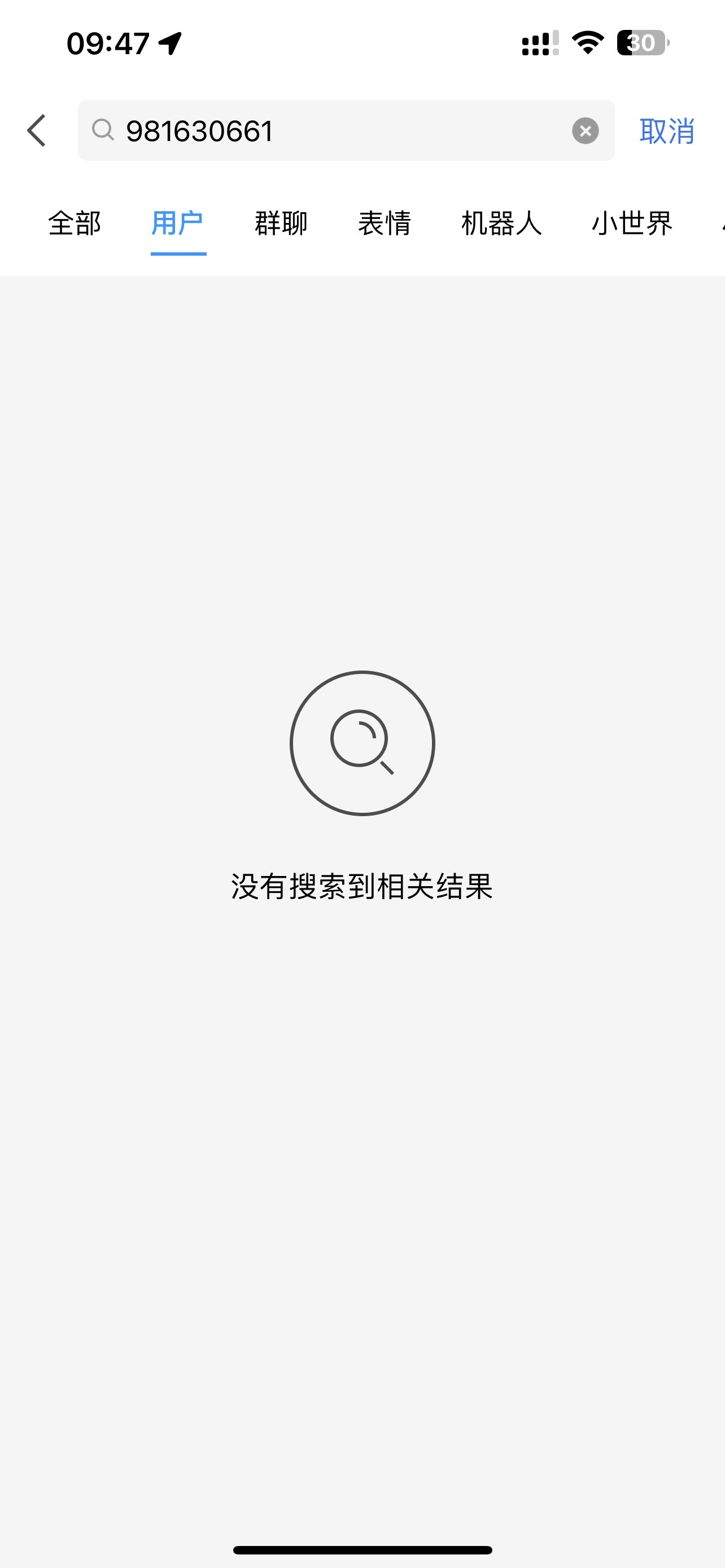725x1568 pixels.
Task: Switch to the 群聊 tab
Action: pyautogui.click(x=281, y=223)
